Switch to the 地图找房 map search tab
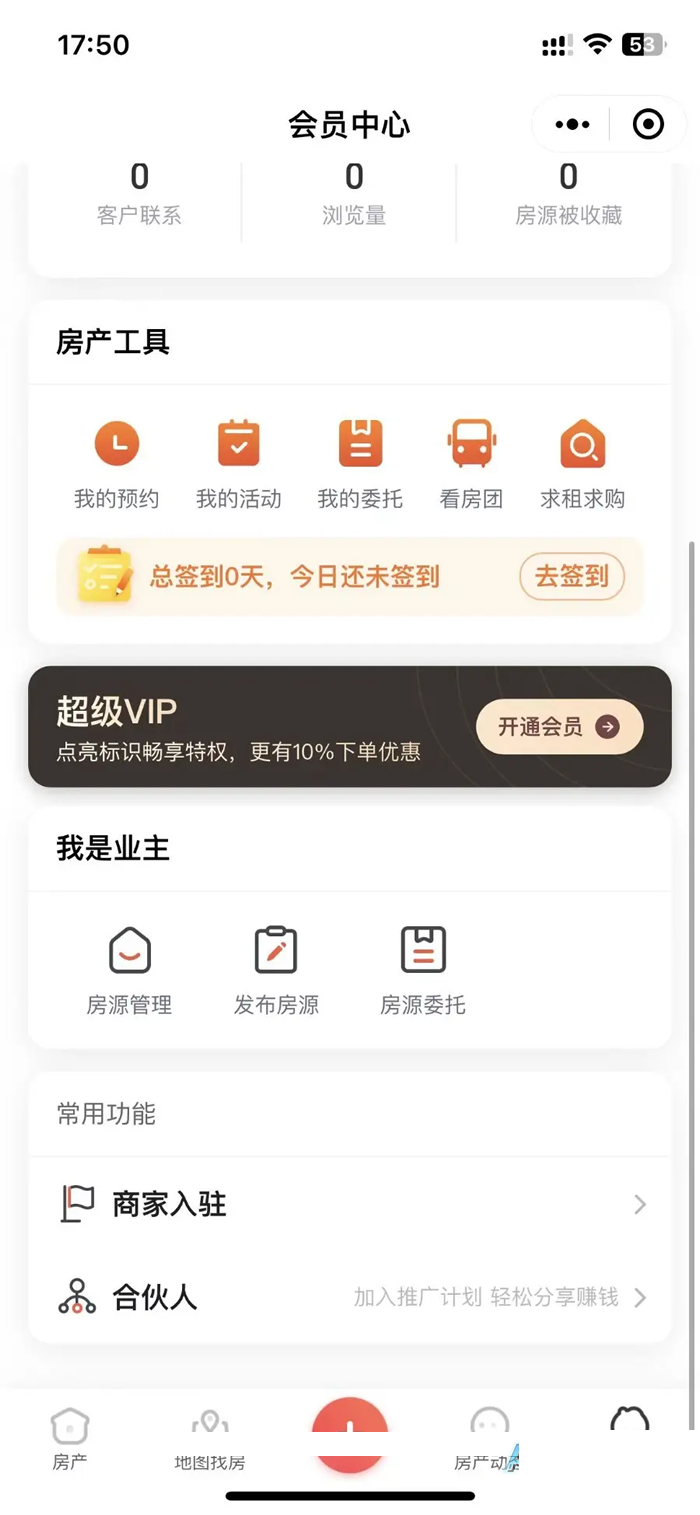Viewport: 700px width, 1515px height. [x=210, y=1440]
